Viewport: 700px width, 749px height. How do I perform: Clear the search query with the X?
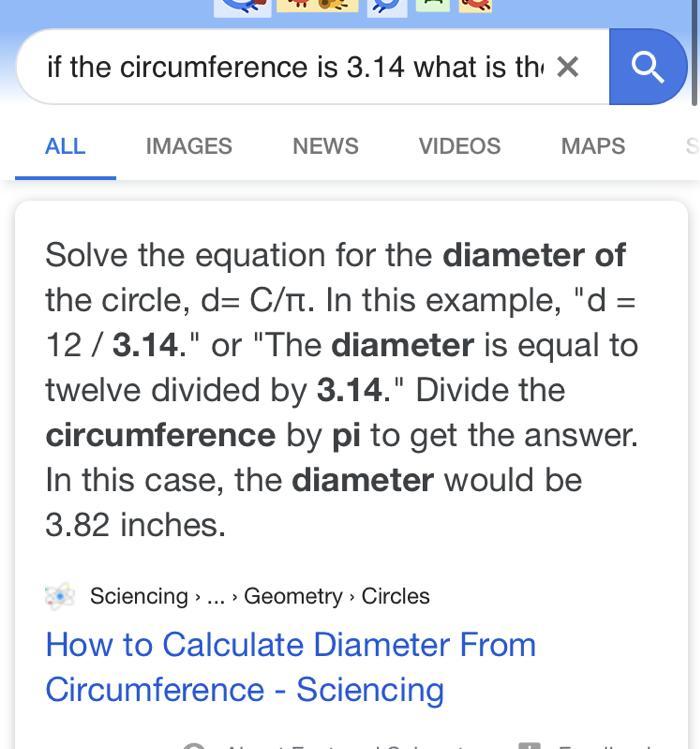pos(568,67)
